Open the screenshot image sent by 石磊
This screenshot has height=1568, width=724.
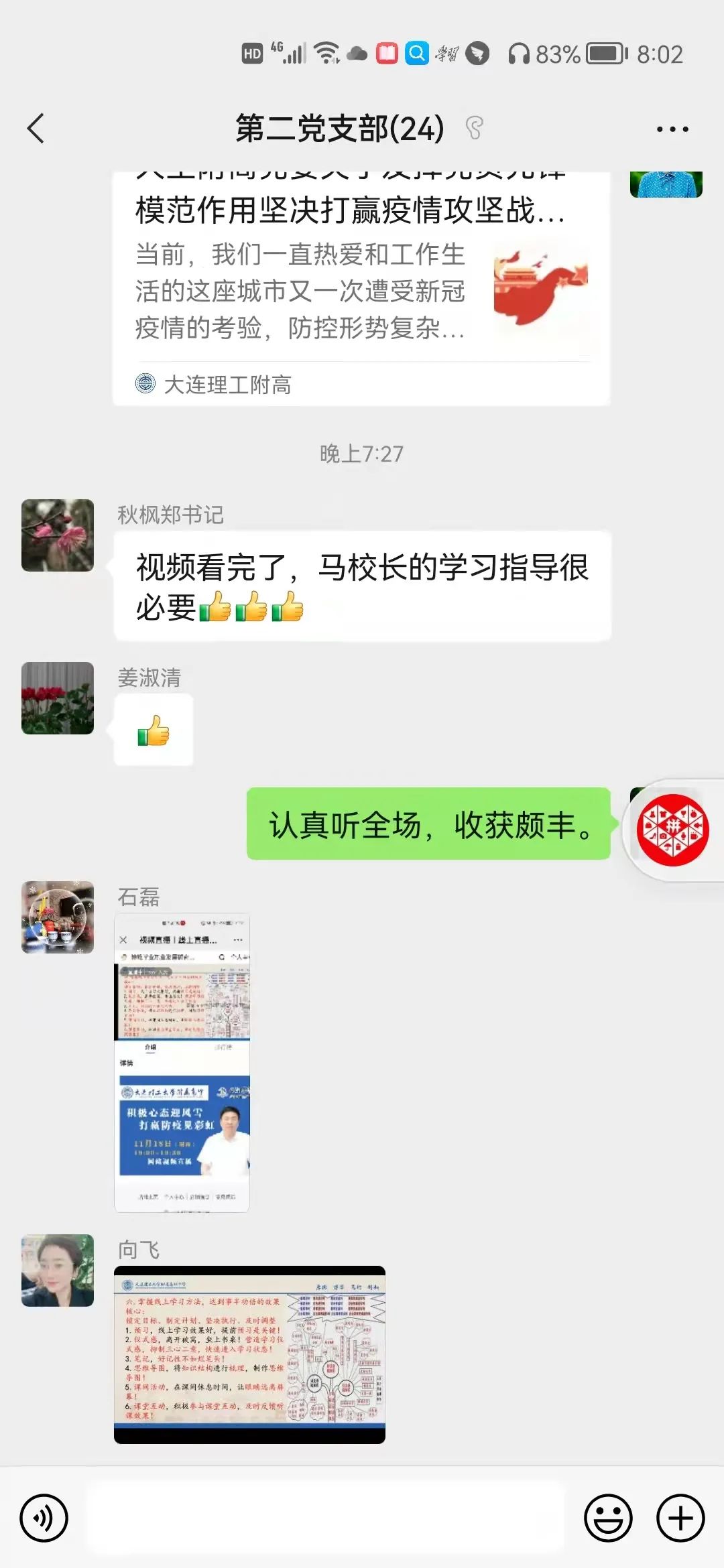182,1063
